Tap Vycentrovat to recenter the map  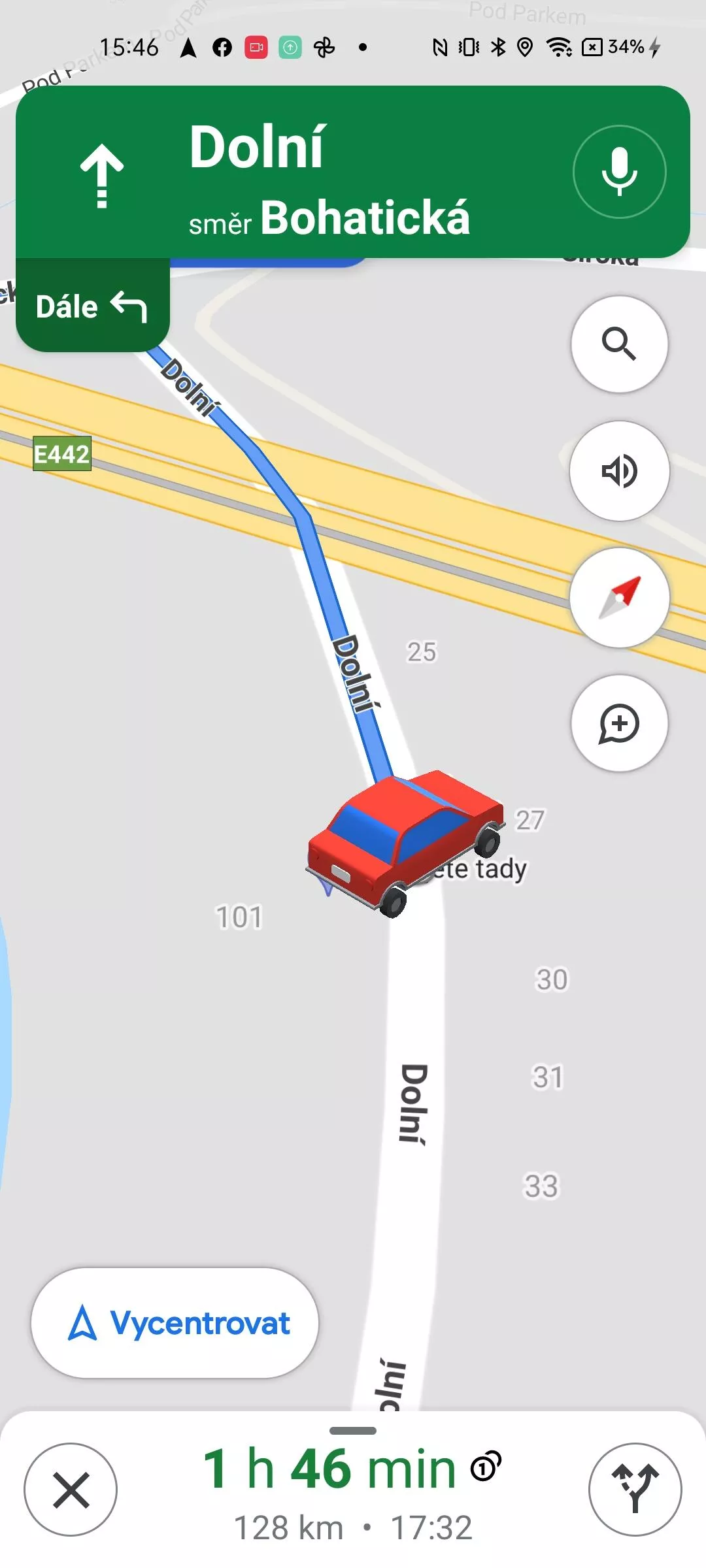pyautogui.click(x=175, y=1323)
